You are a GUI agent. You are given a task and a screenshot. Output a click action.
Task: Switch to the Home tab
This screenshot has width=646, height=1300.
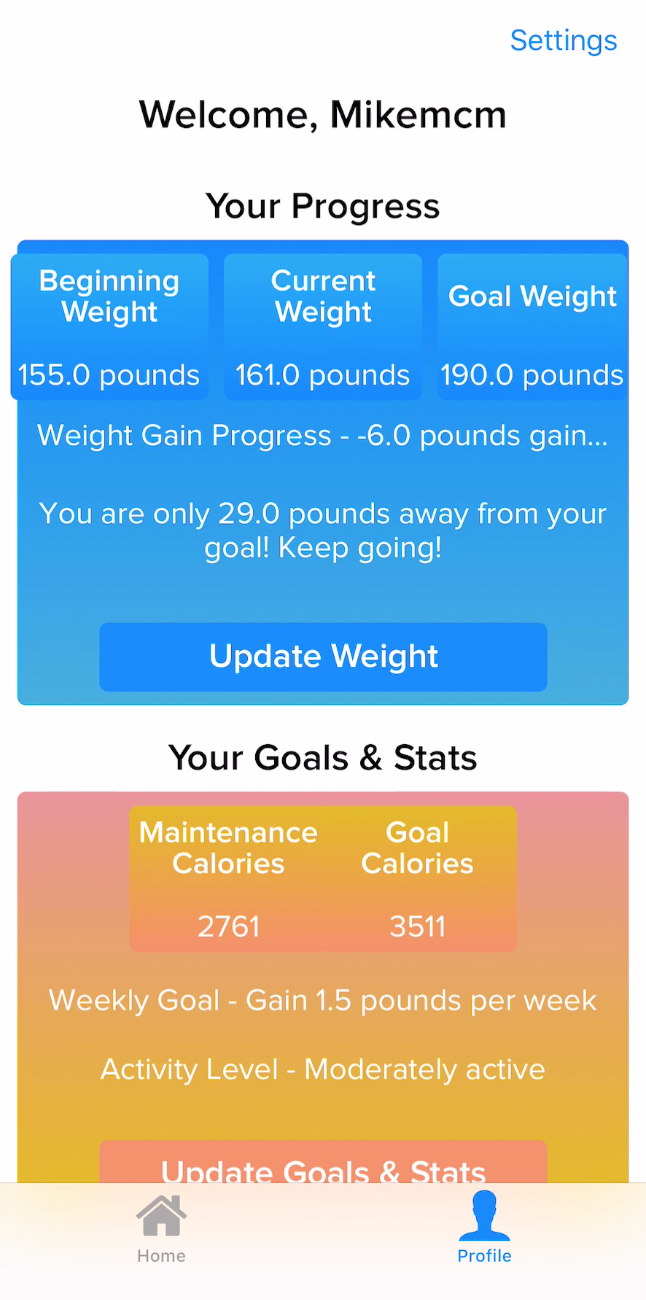click(x=161, y=1228)
